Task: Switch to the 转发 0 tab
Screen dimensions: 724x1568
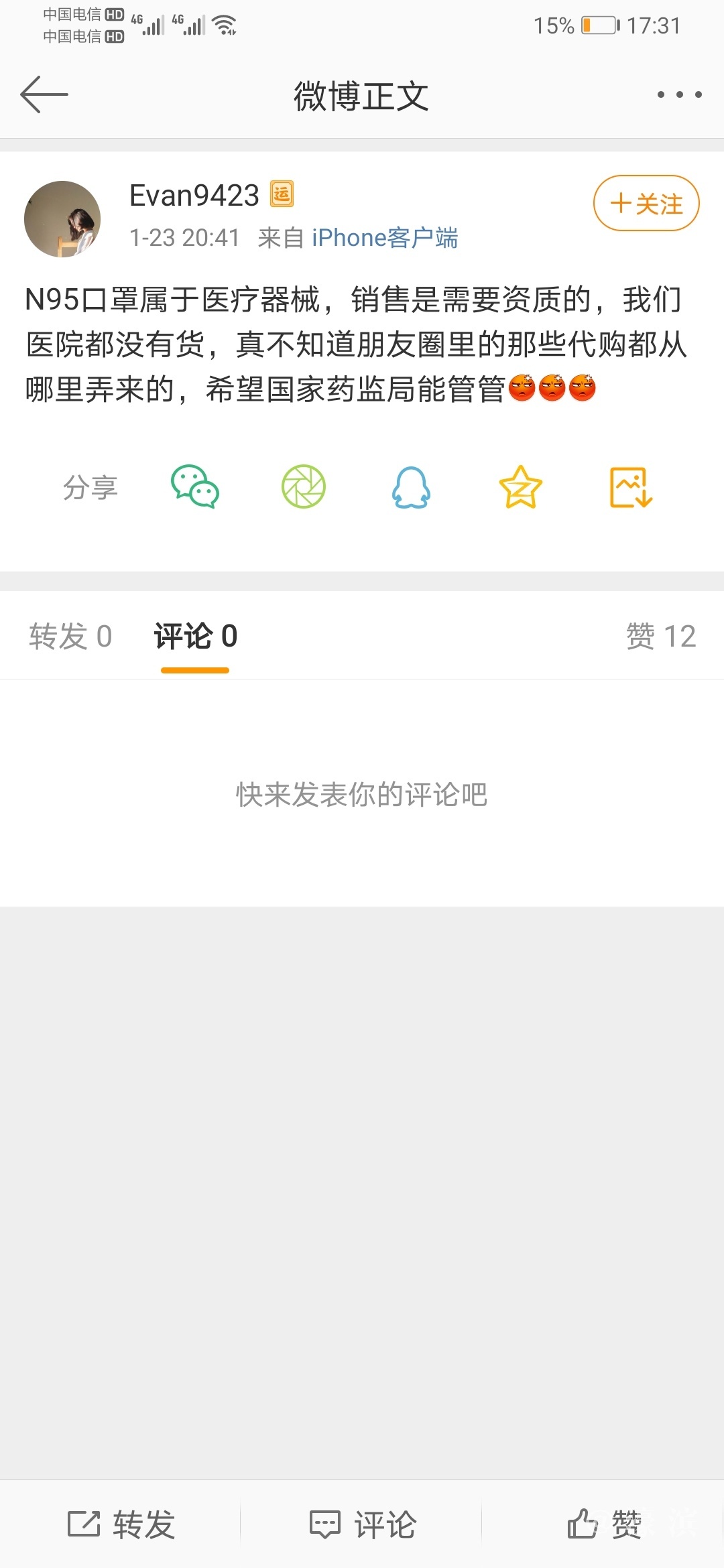Action: tap(70, 636)
